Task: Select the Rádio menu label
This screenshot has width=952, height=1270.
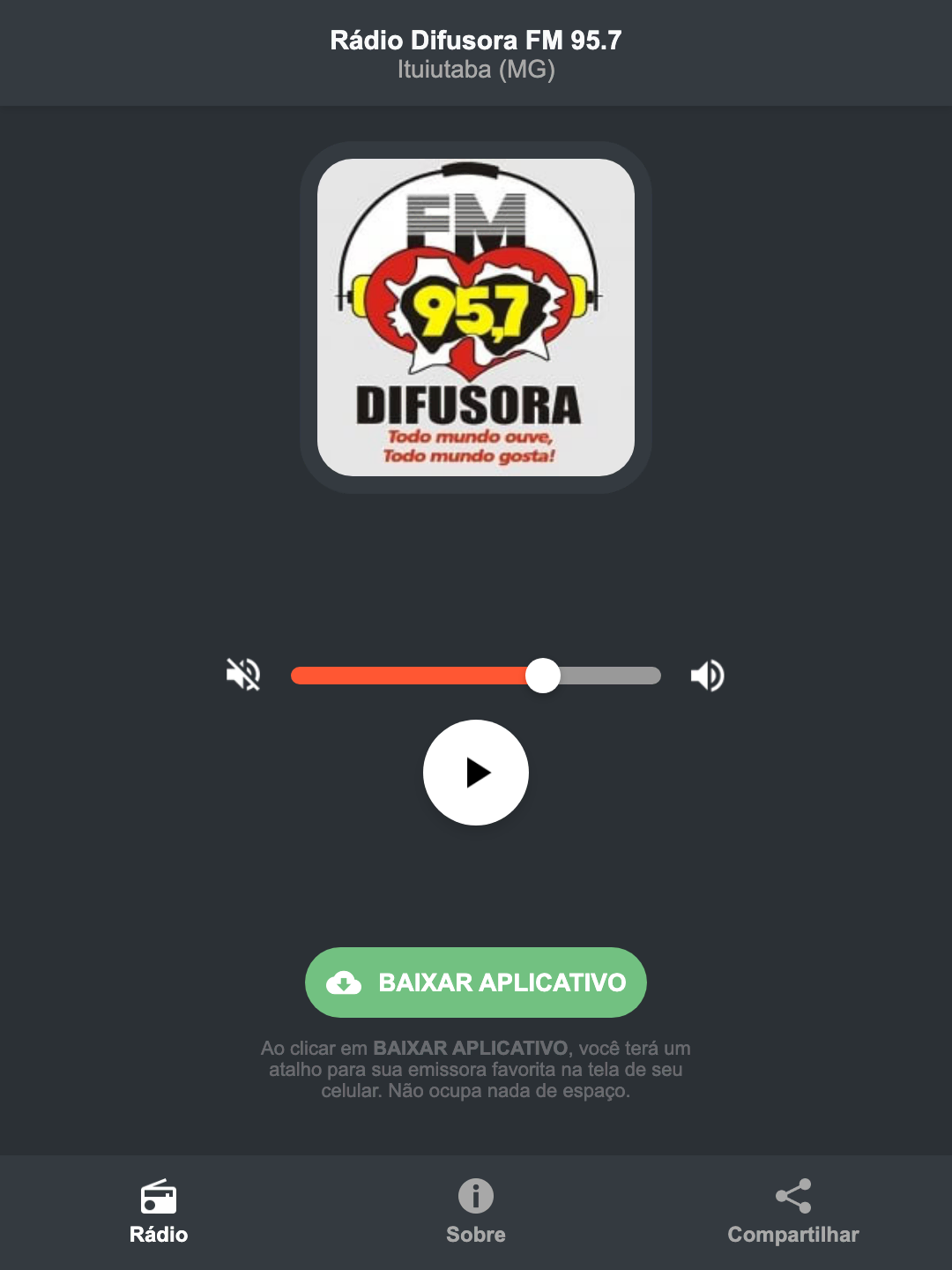Action: [159, 1235]
